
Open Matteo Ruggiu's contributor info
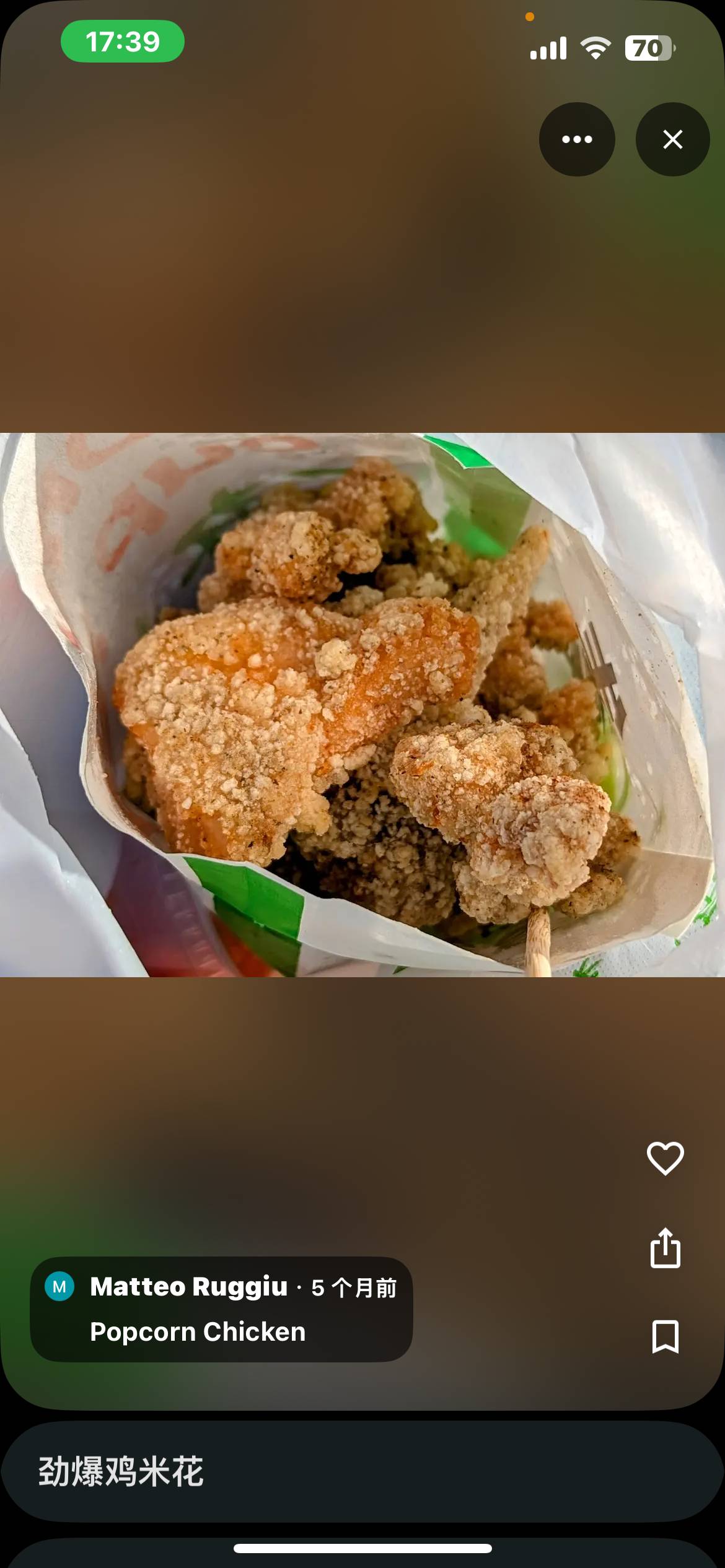pyautogui.click(x=188, y=1287)
